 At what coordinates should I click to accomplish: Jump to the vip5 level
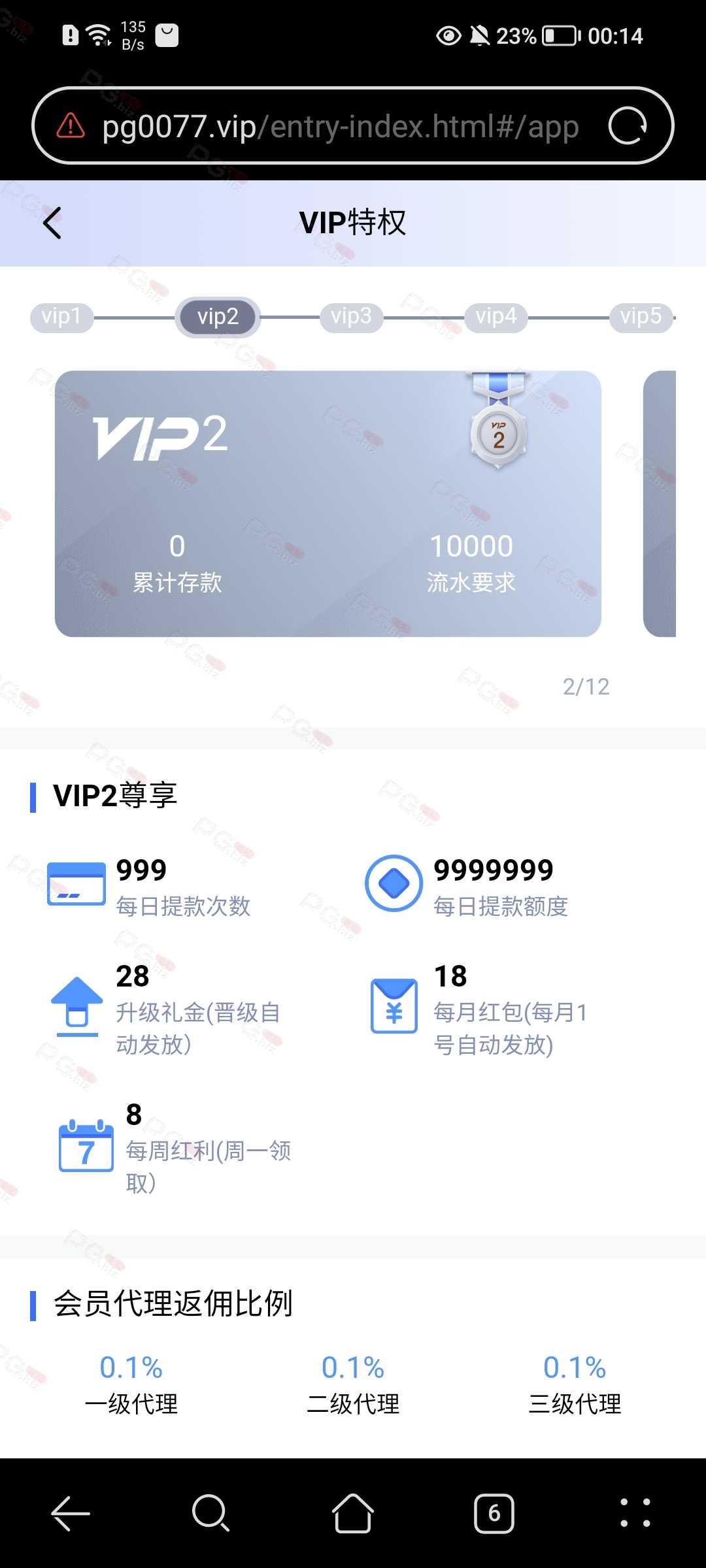(641, 317)
